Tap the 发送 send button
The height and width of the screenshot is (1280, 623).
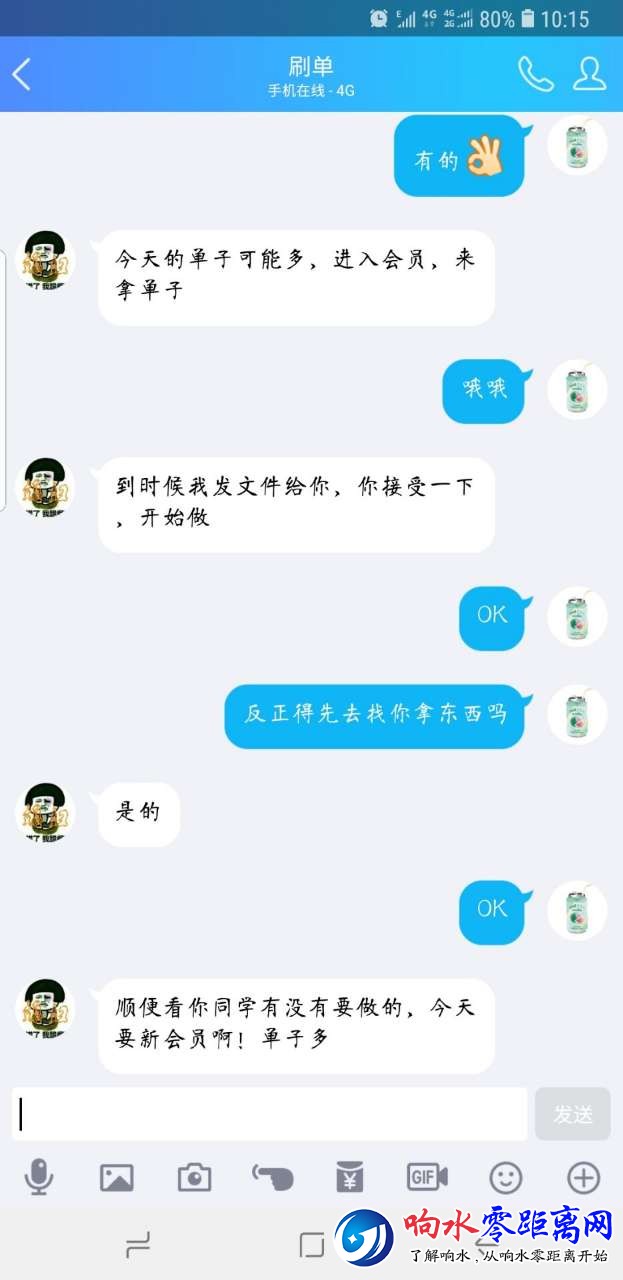coord(572,1114)
